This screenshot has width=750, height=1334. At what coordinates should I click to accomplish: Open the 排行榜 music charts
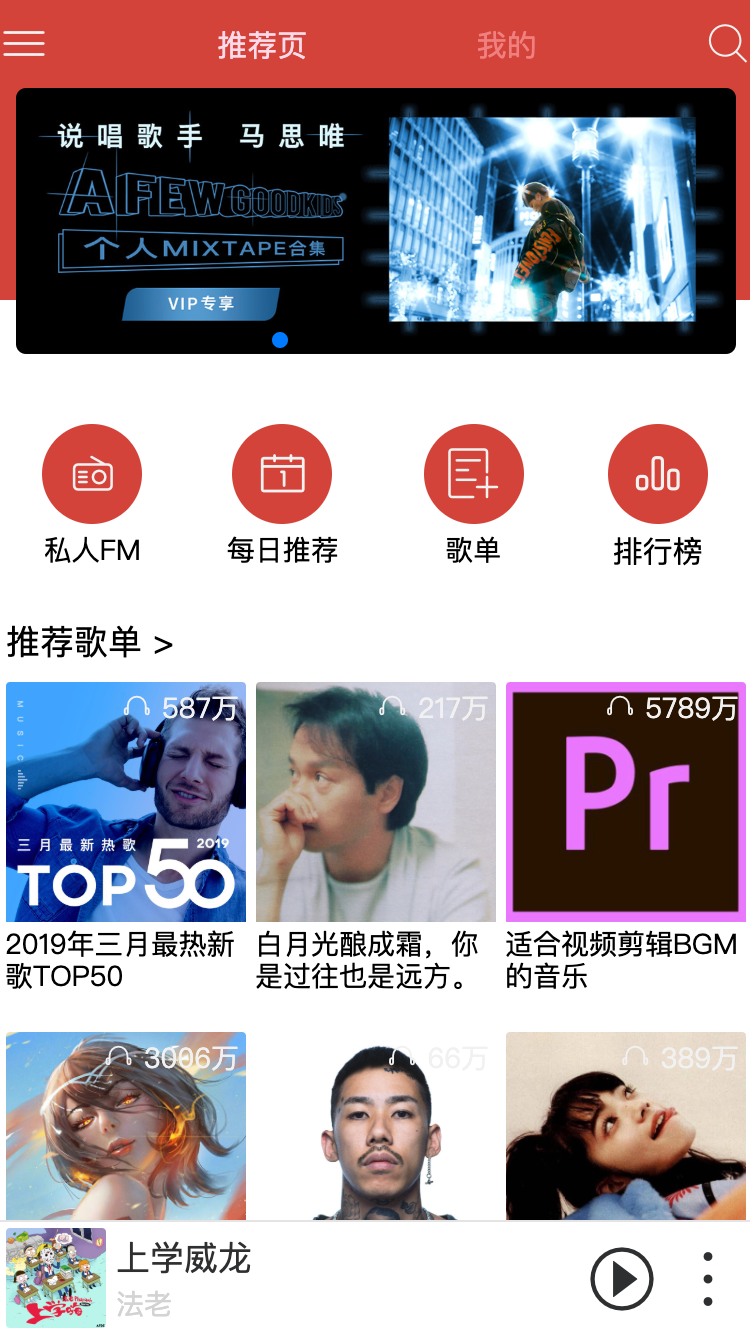click(x=657, y=490)
